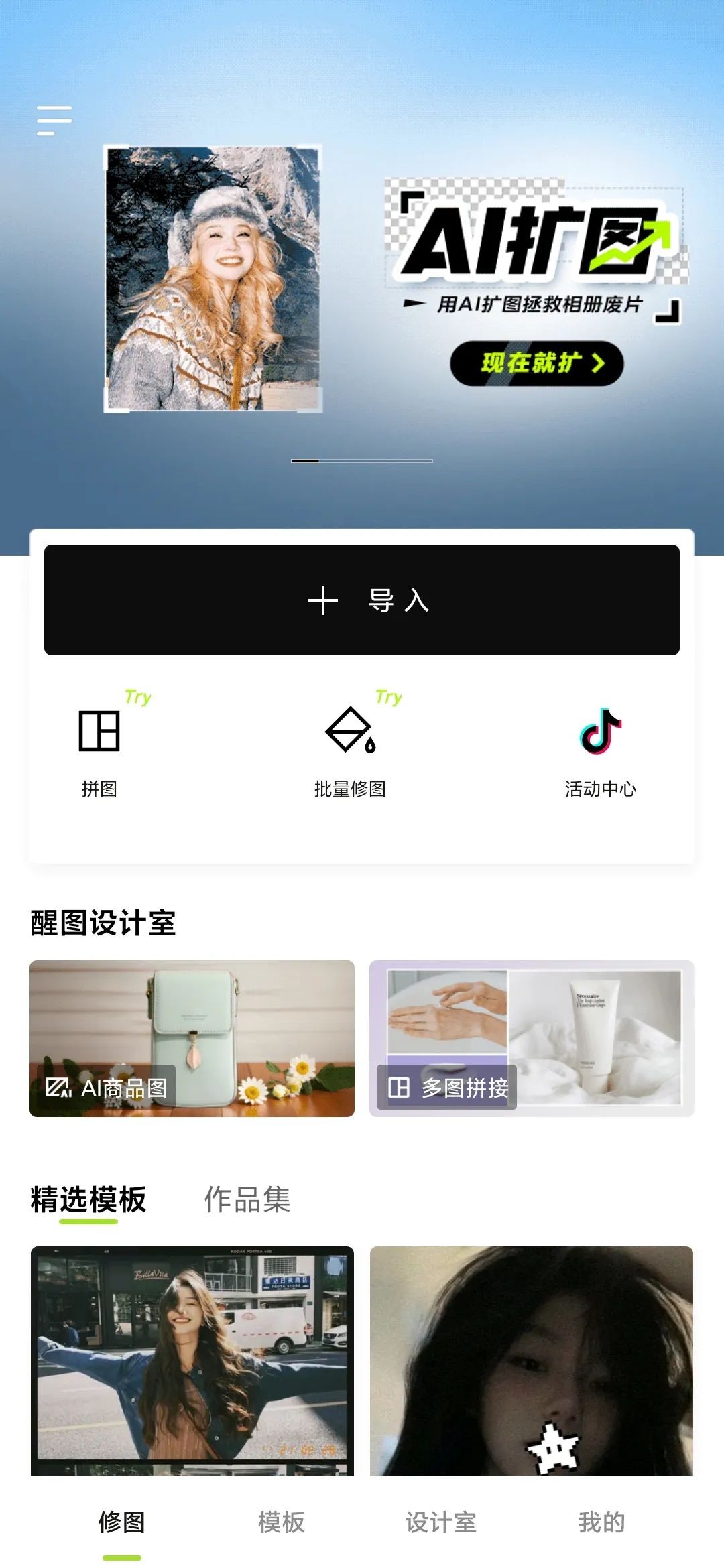Switch to the 模板 bottom tab
Screen dimensions: 724x1568
[x=282, y=1522]
